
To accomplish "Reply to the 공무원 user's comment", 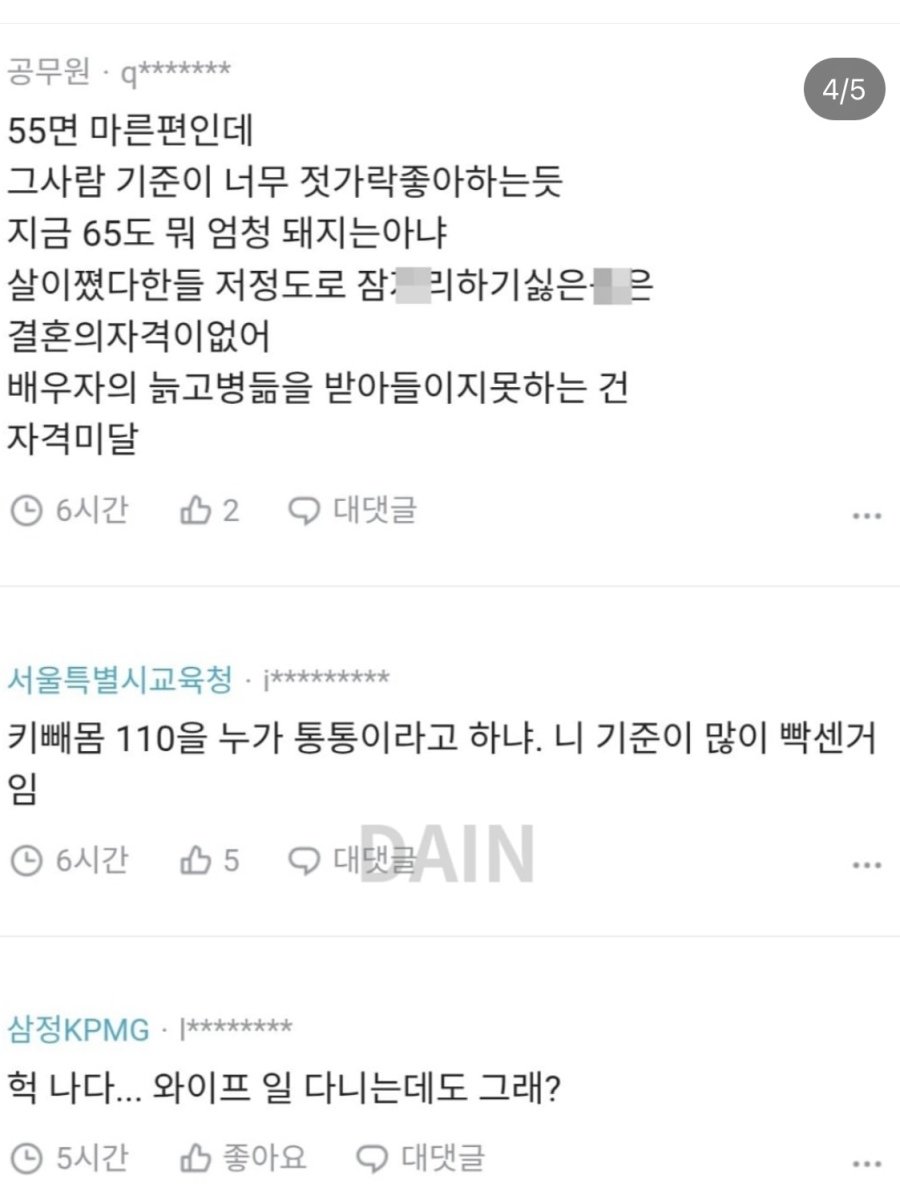I will [353, 511].
